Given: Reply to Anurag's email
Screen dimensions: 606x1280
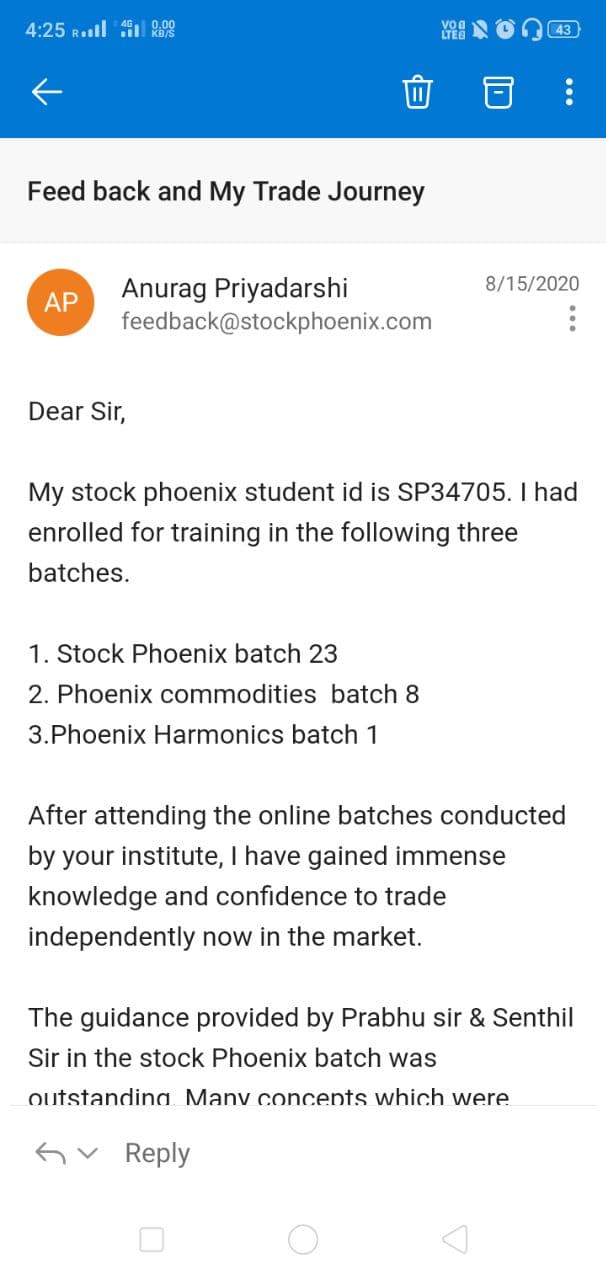Looking at the screenshot, I should point(157,1153).
